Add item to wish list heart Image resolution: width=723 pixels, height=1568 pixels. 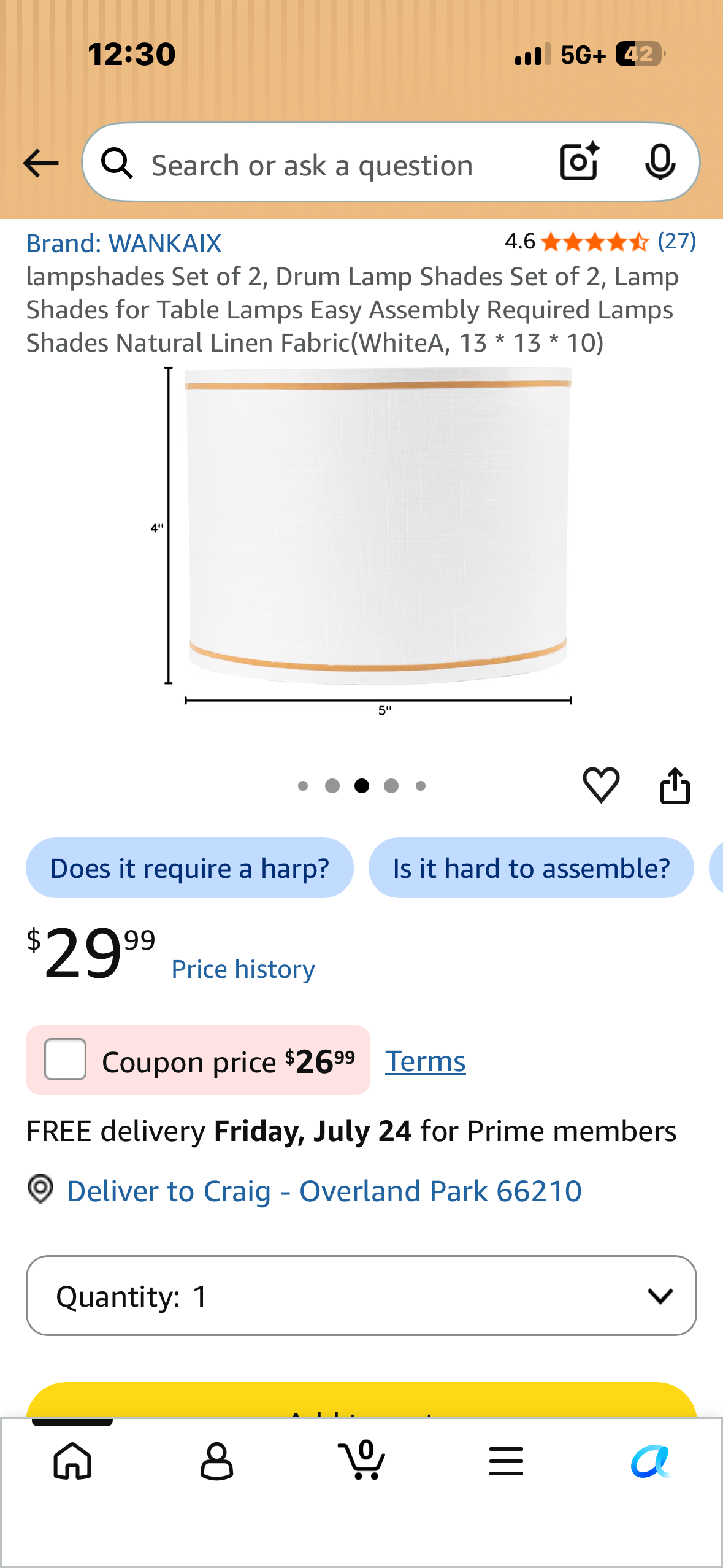[601, 785]
